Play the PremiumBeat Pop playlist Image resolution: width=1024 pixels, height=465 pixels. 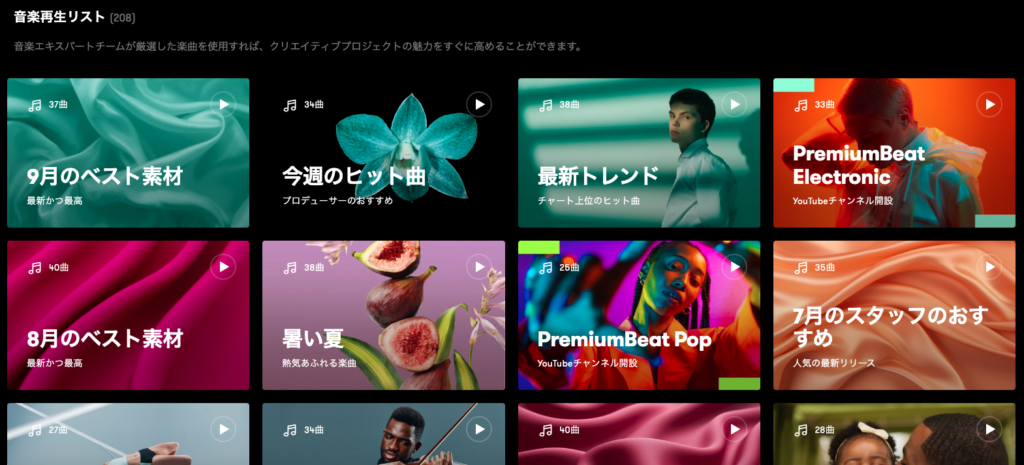click(x=734, y=267)
